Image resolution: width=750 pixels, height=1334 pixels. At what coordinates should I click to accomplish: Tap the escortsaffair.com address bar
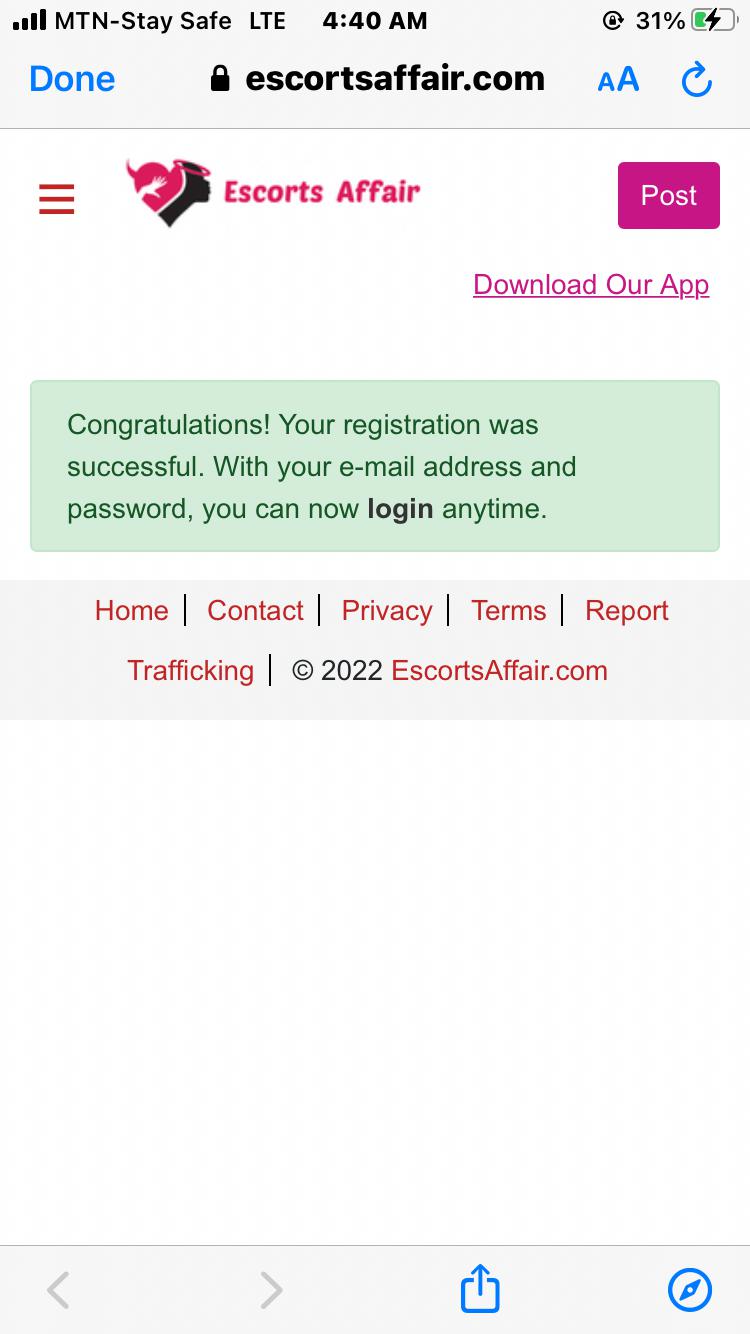pyautogui.click(x=380, y=79)
